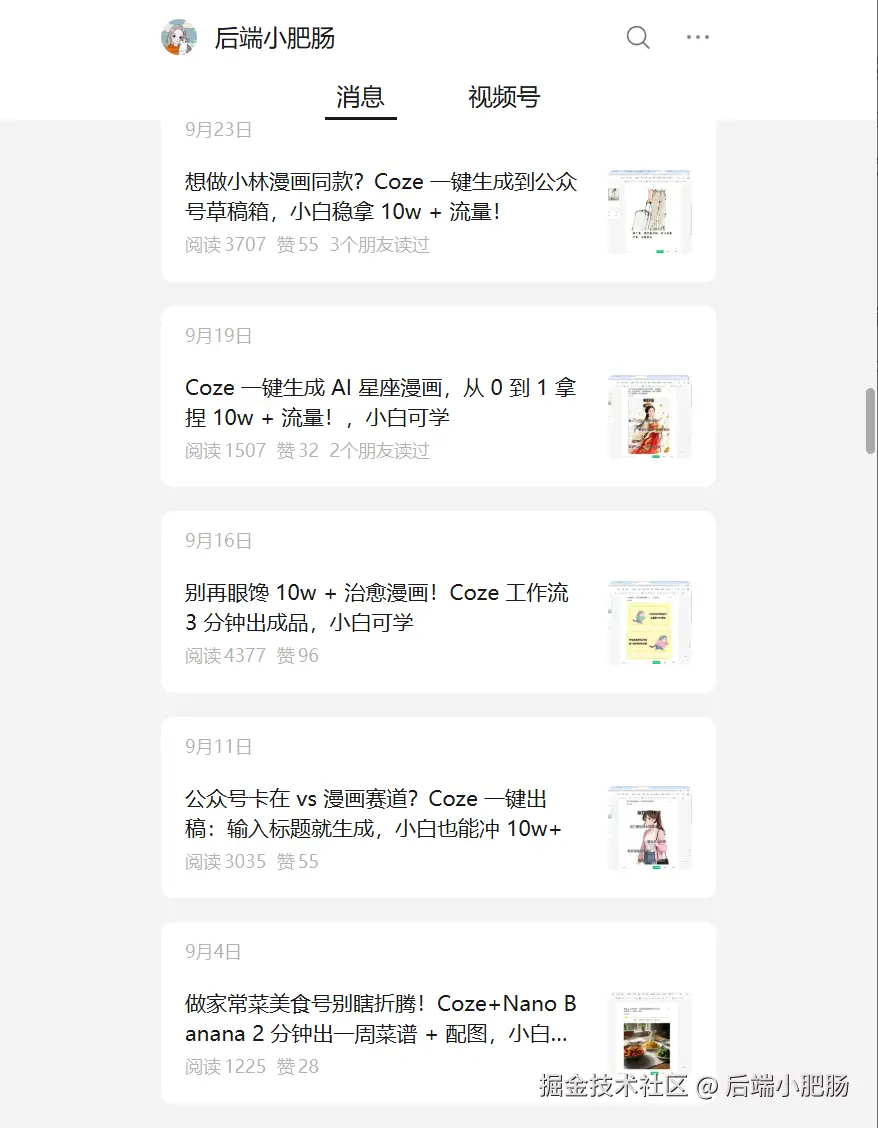This screenshot has width=878, height=1128.
Task: Open the 公众号卡在 vs 漫画赛道 article
Action: pyautogui.click(x=373, y=813)
